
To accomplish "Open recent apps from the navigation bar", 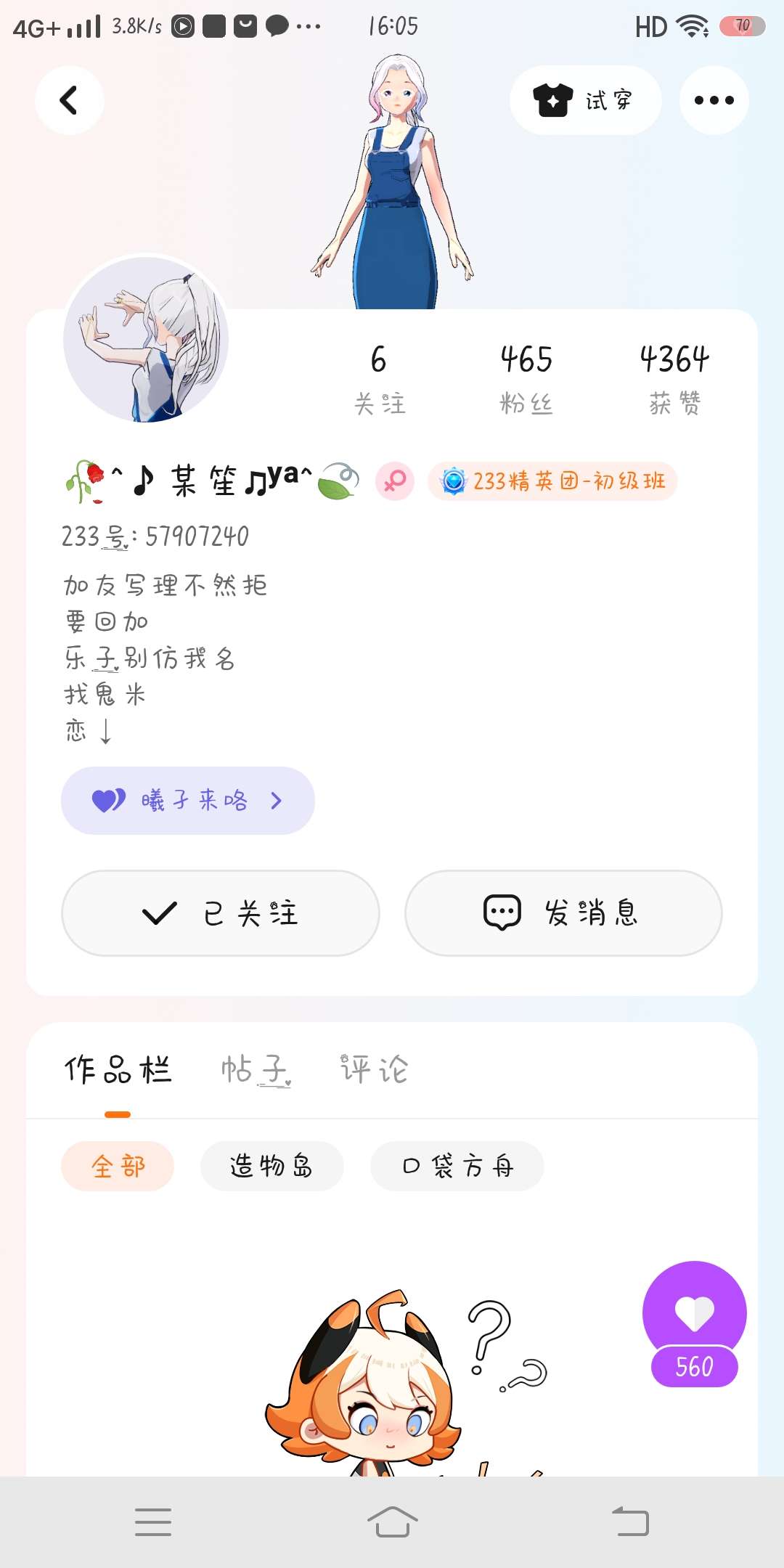I will pos(153,1522).
